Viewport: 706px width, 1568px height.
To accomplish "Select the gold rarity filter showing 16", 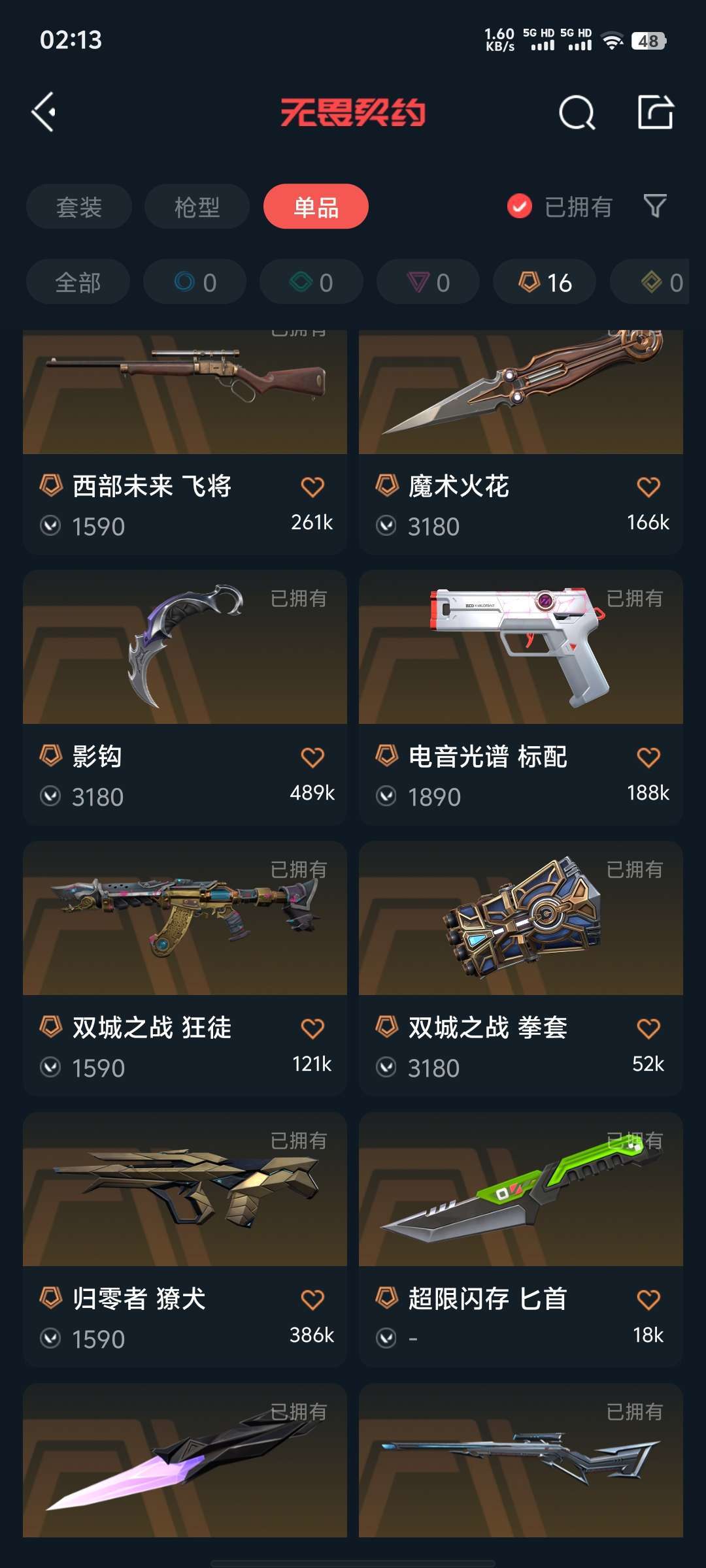I will [x=545, y=282].
